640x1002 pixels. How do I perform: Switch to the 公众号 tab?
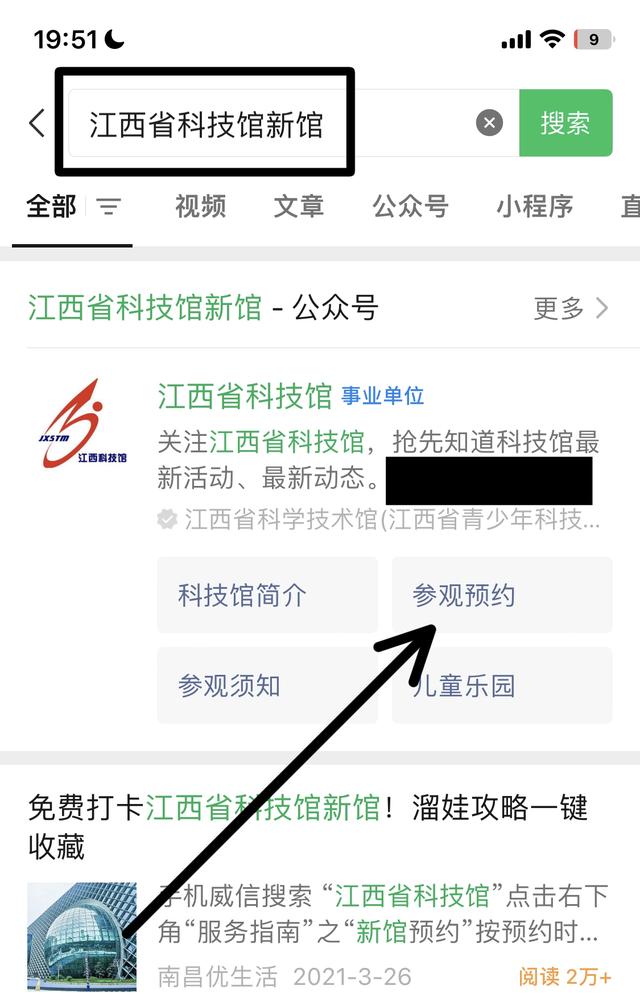410,207
